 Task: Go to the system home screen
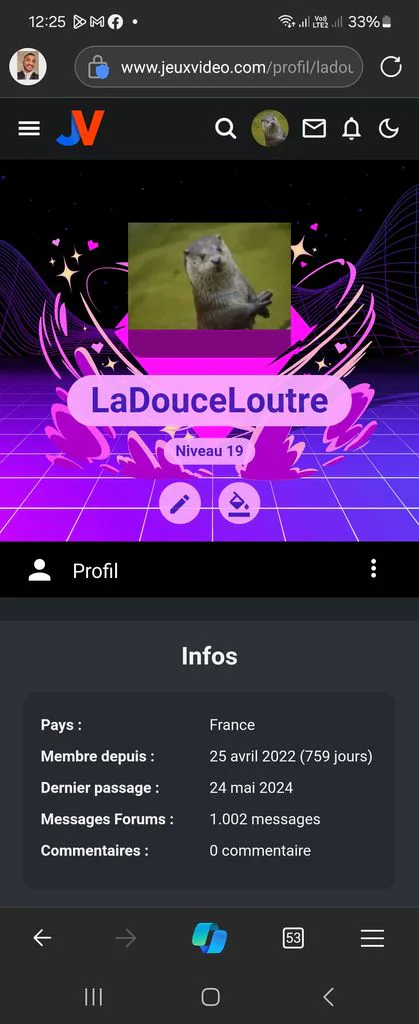click(210, 997)
